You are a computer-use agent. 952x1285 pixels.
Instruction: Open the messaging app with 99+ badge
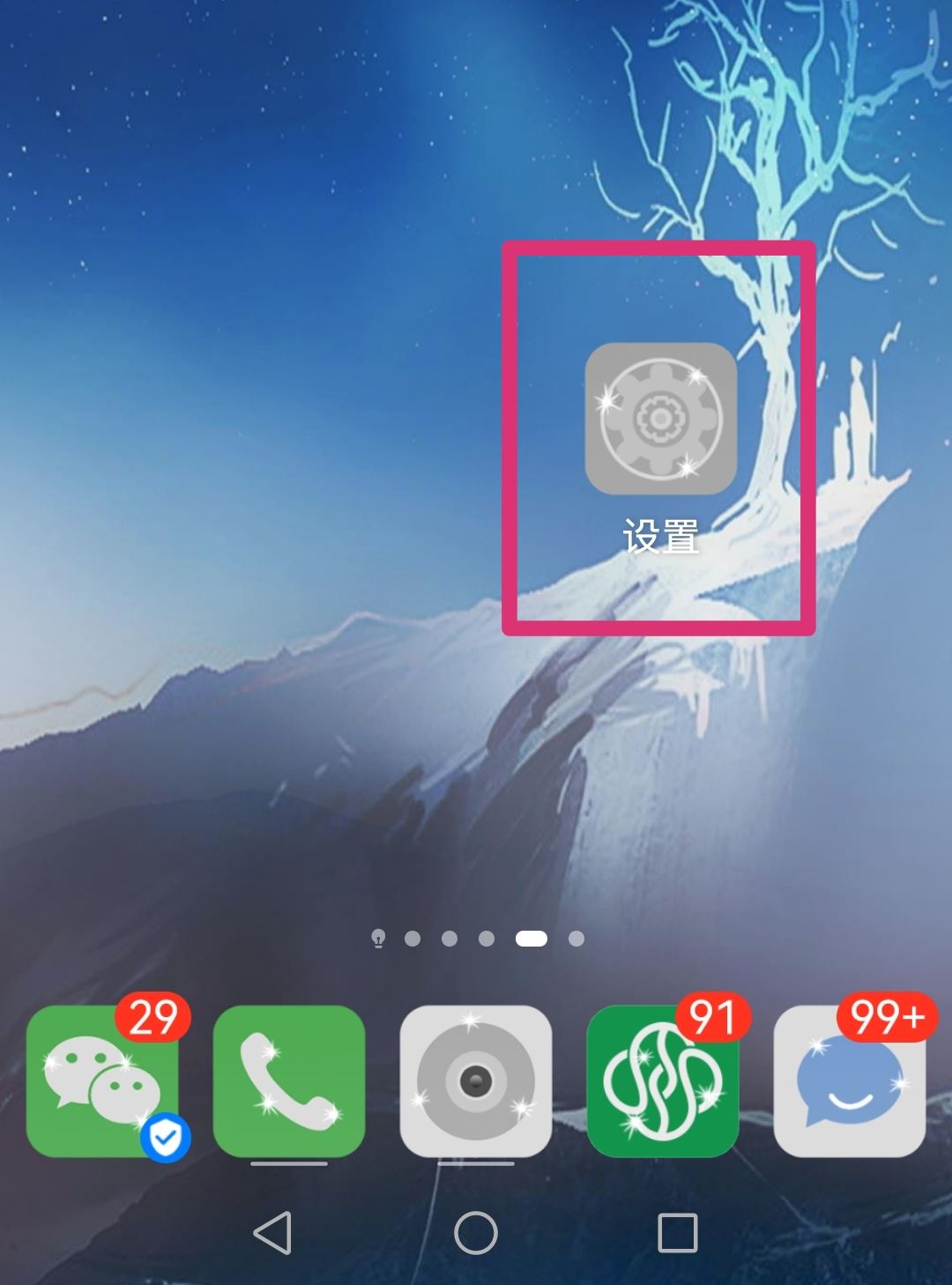(849, 1081)
